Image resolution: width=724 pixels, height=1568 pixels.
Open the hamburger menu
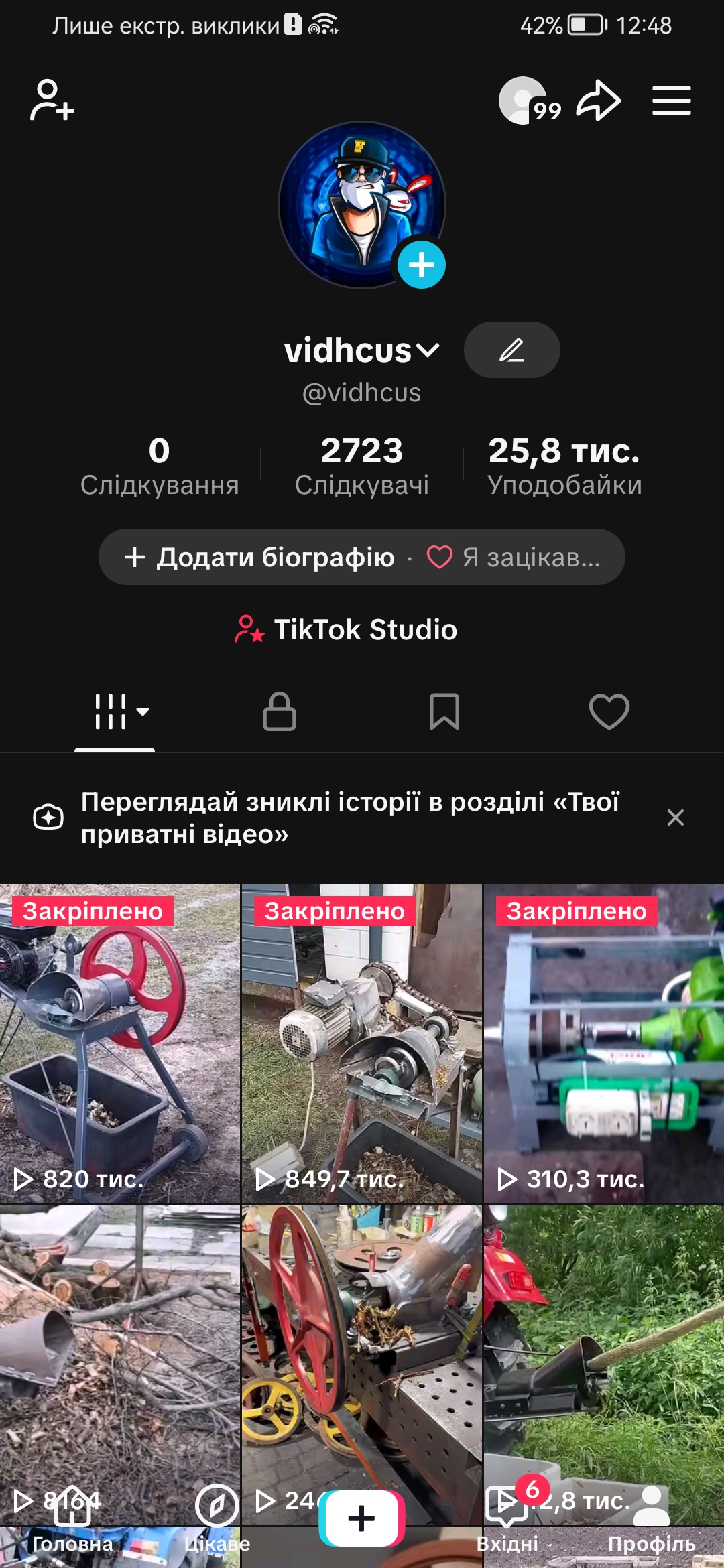[x=671, y=101]
